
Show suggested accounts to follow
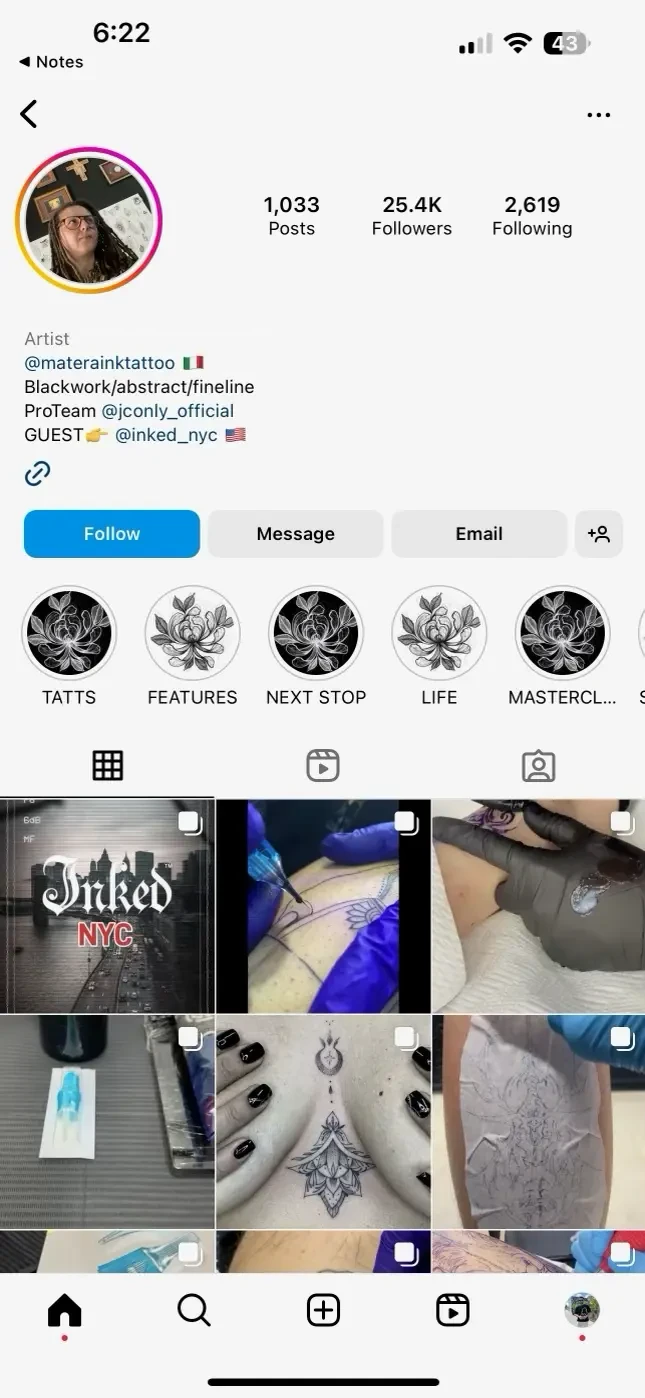599,534
